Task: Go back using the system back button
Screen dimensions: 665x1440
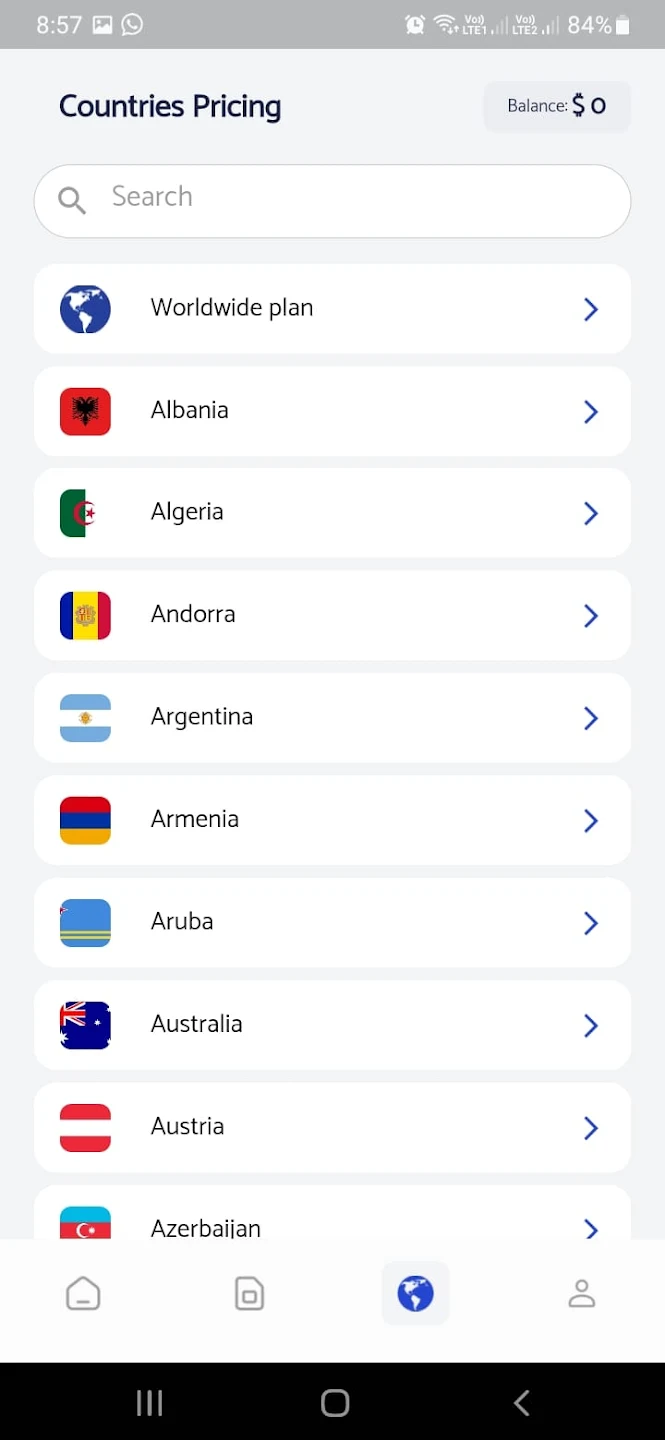Action: (521, 1403)
